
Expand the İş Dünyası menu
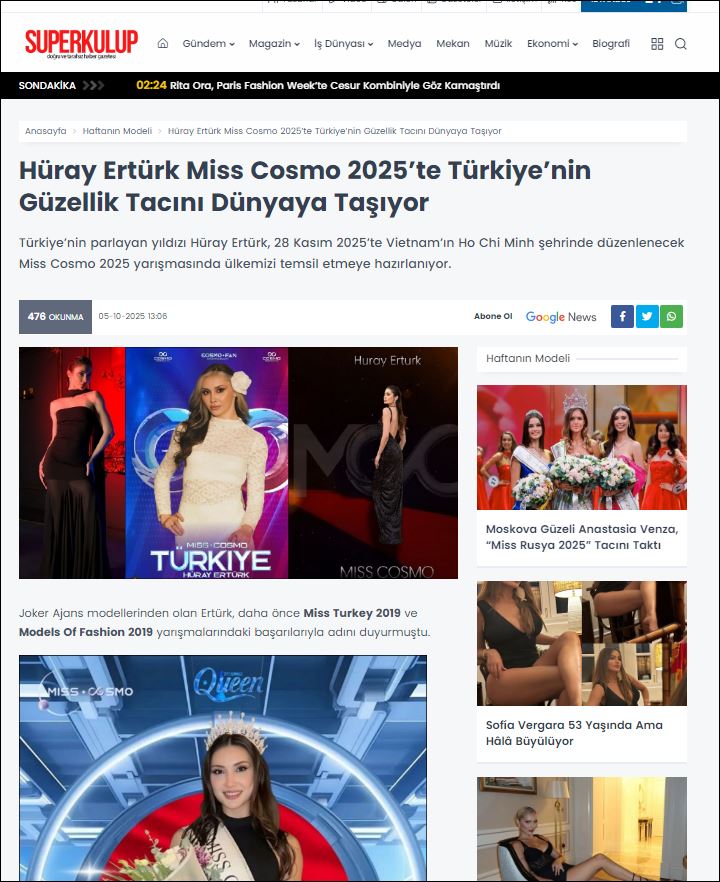343,44
